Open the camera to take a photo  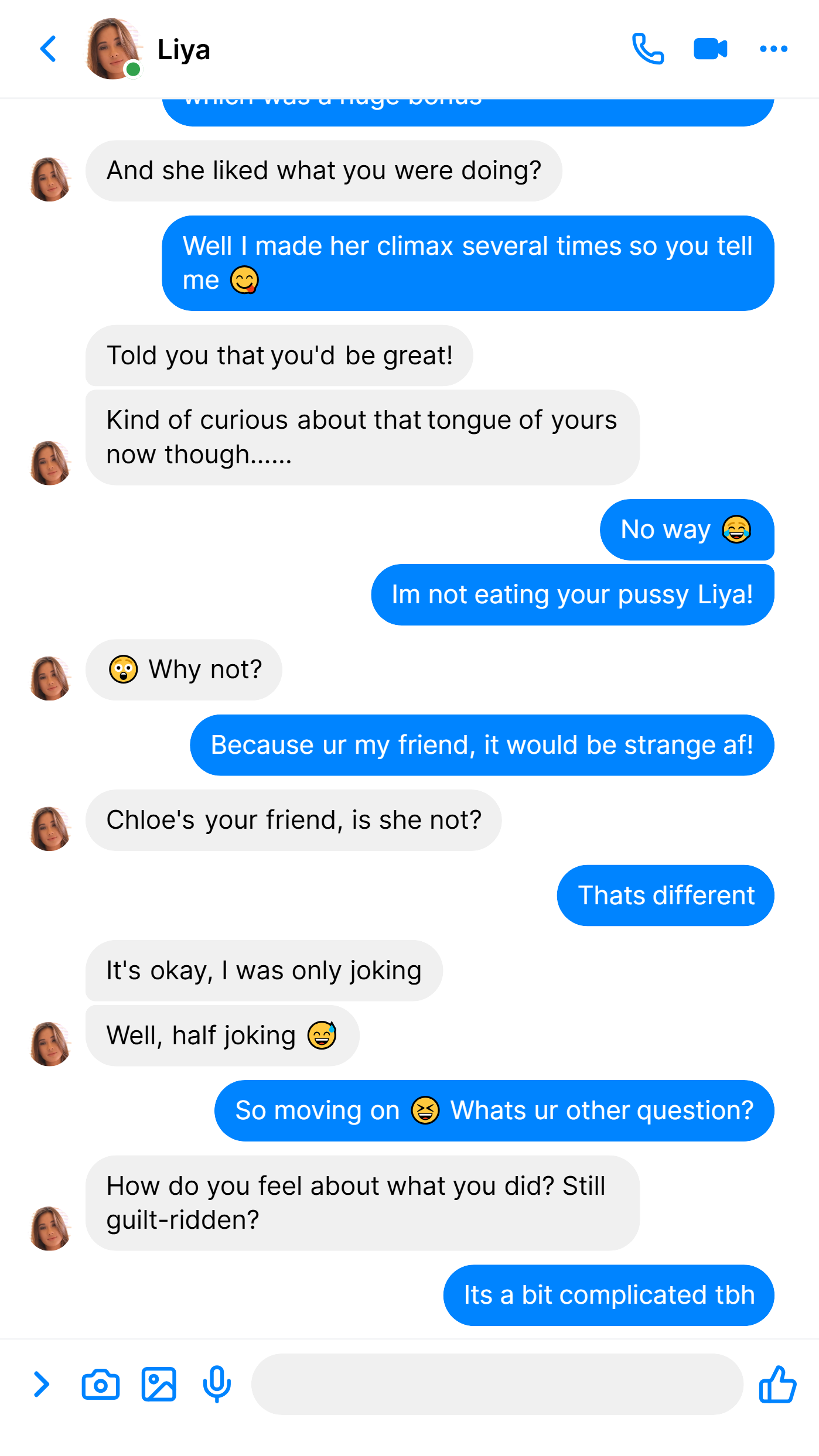pyautogui.click(x=101, y=1385)
